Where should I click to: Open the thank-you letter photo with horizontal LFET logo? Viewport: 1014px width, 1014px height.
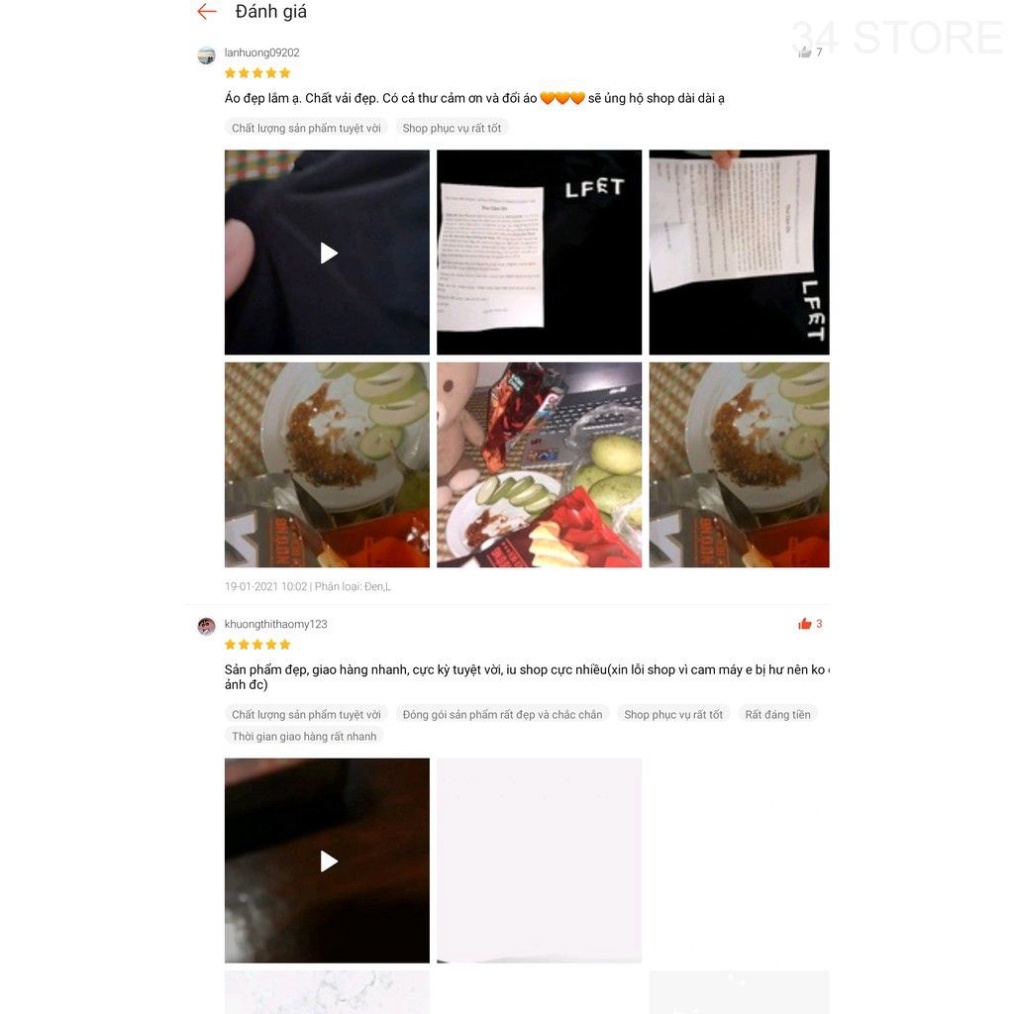tap(539, 252)
